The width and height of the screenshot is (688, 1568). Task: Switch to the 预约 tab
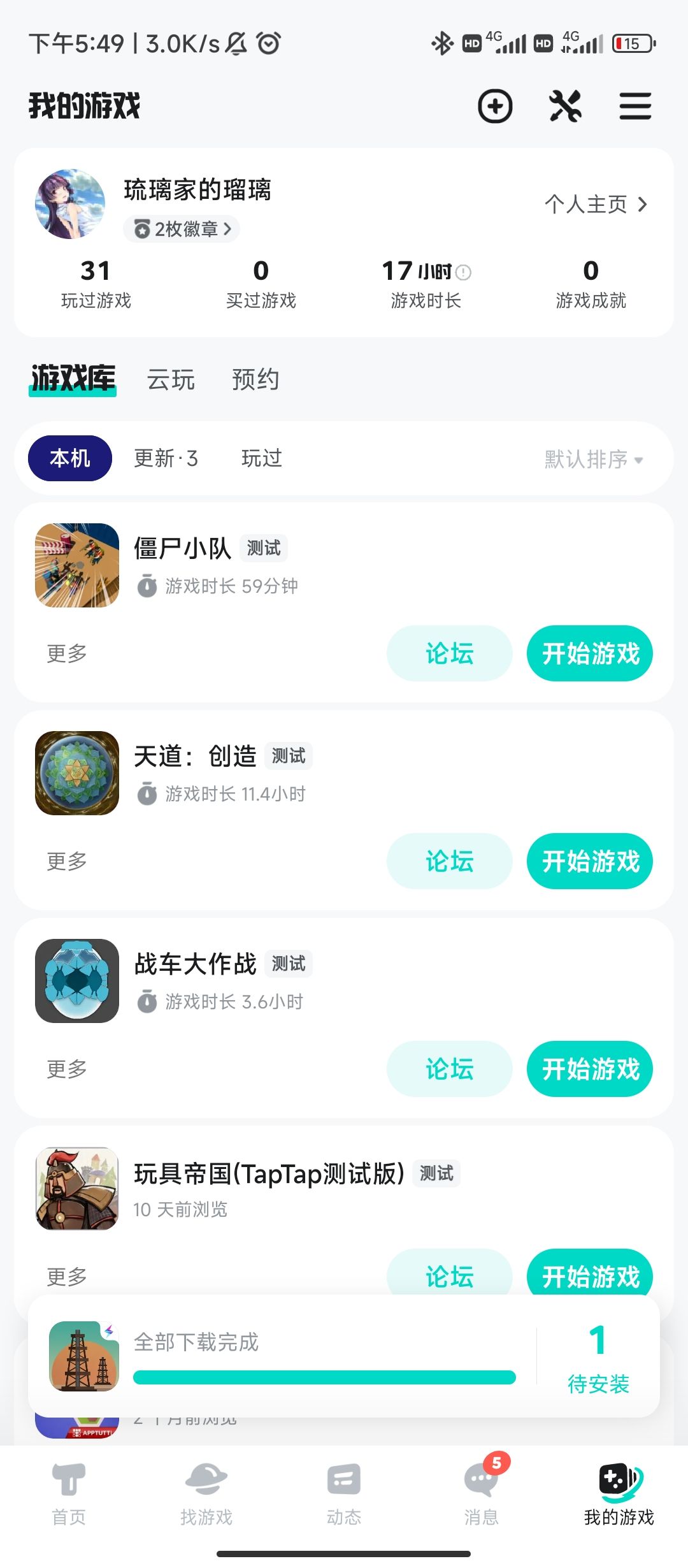255,380
